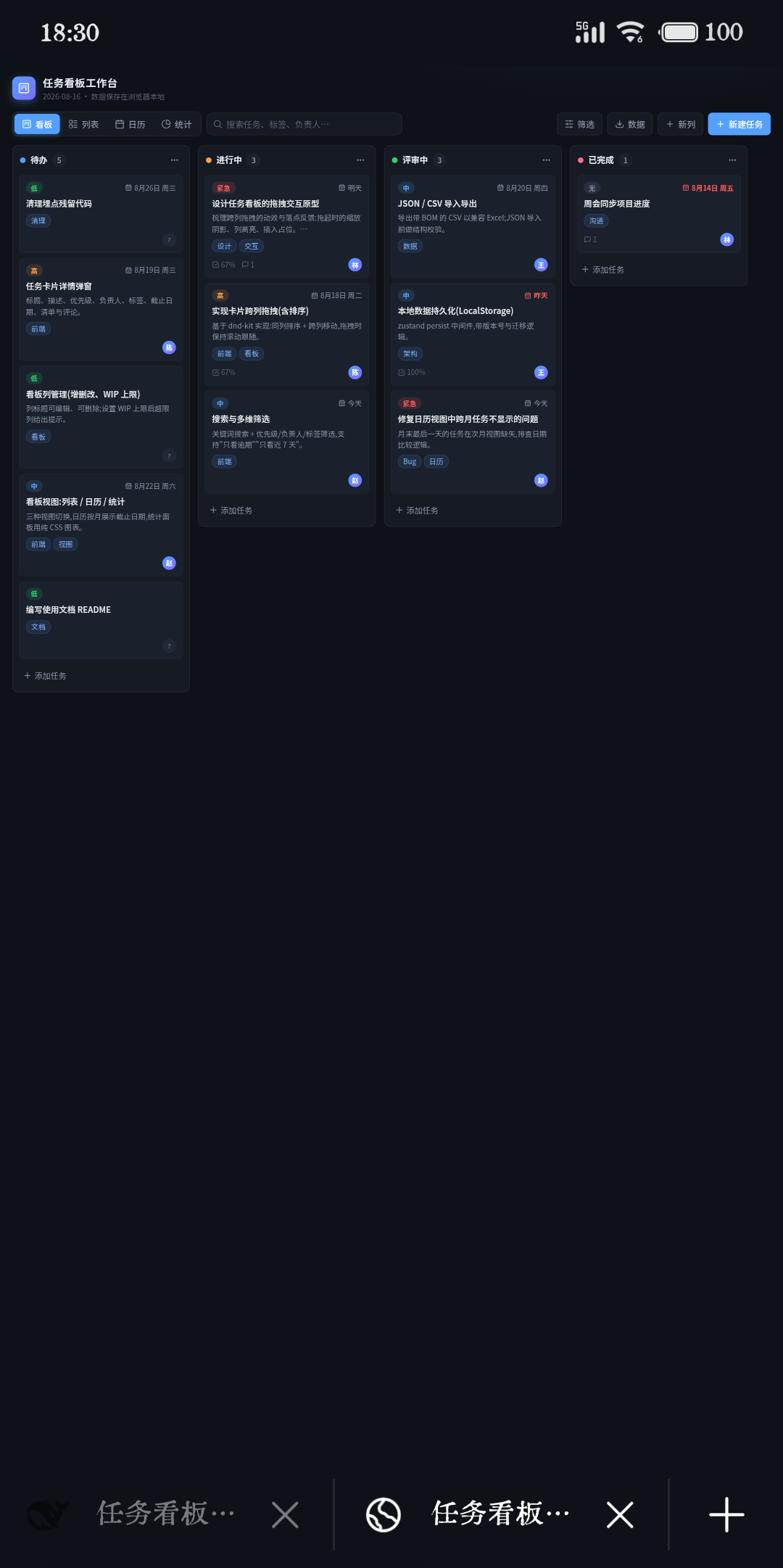Open a new browser tab with plus
Image resolution: width=783 pixels, height=1568 pixels.
(x=726, y=1514)
